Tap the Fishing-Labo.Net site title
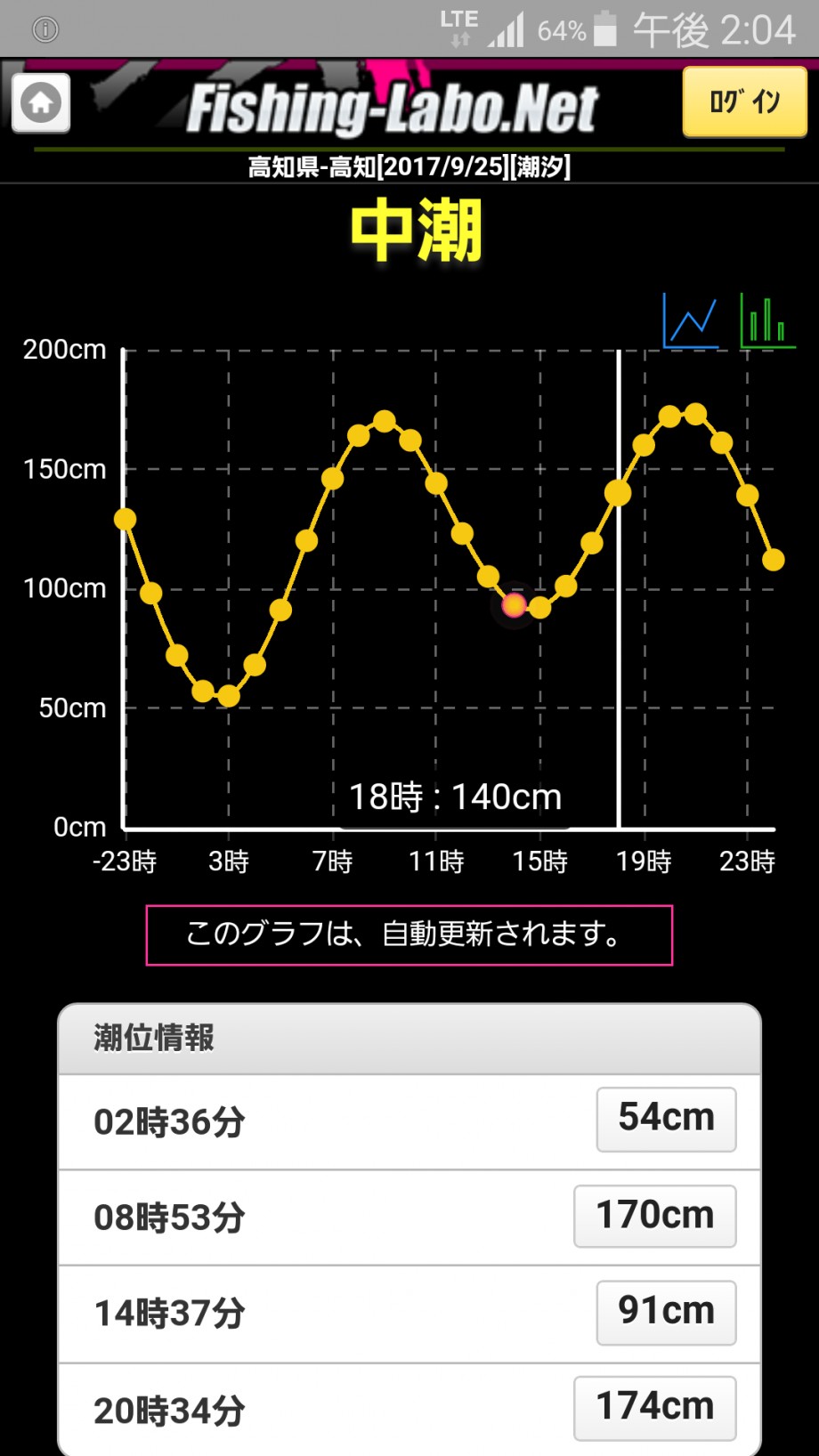Viewport: 819px width, 1456px height. click(x=393, y=109)
